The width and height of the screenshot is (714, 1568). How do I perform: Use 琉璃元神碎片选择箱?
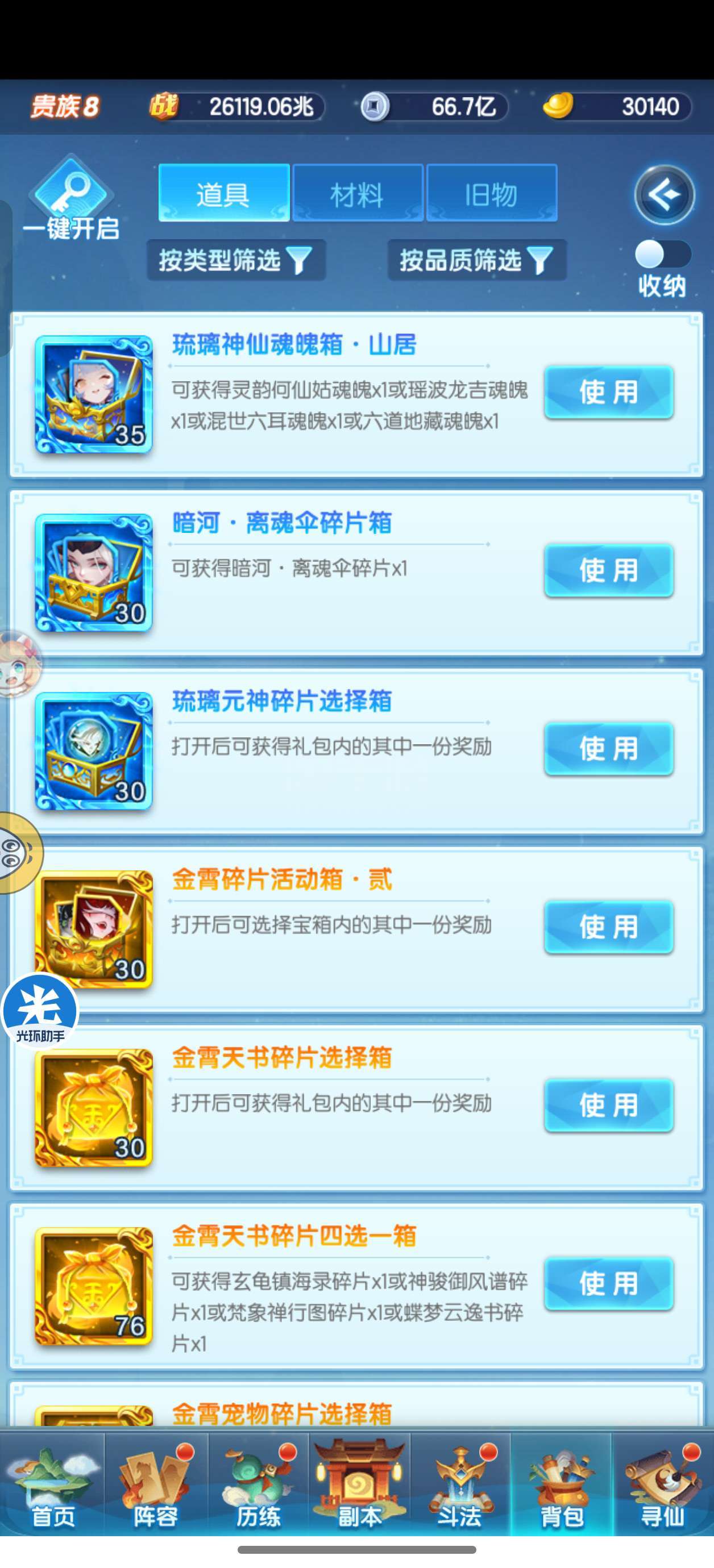click(x=609, y=749)
